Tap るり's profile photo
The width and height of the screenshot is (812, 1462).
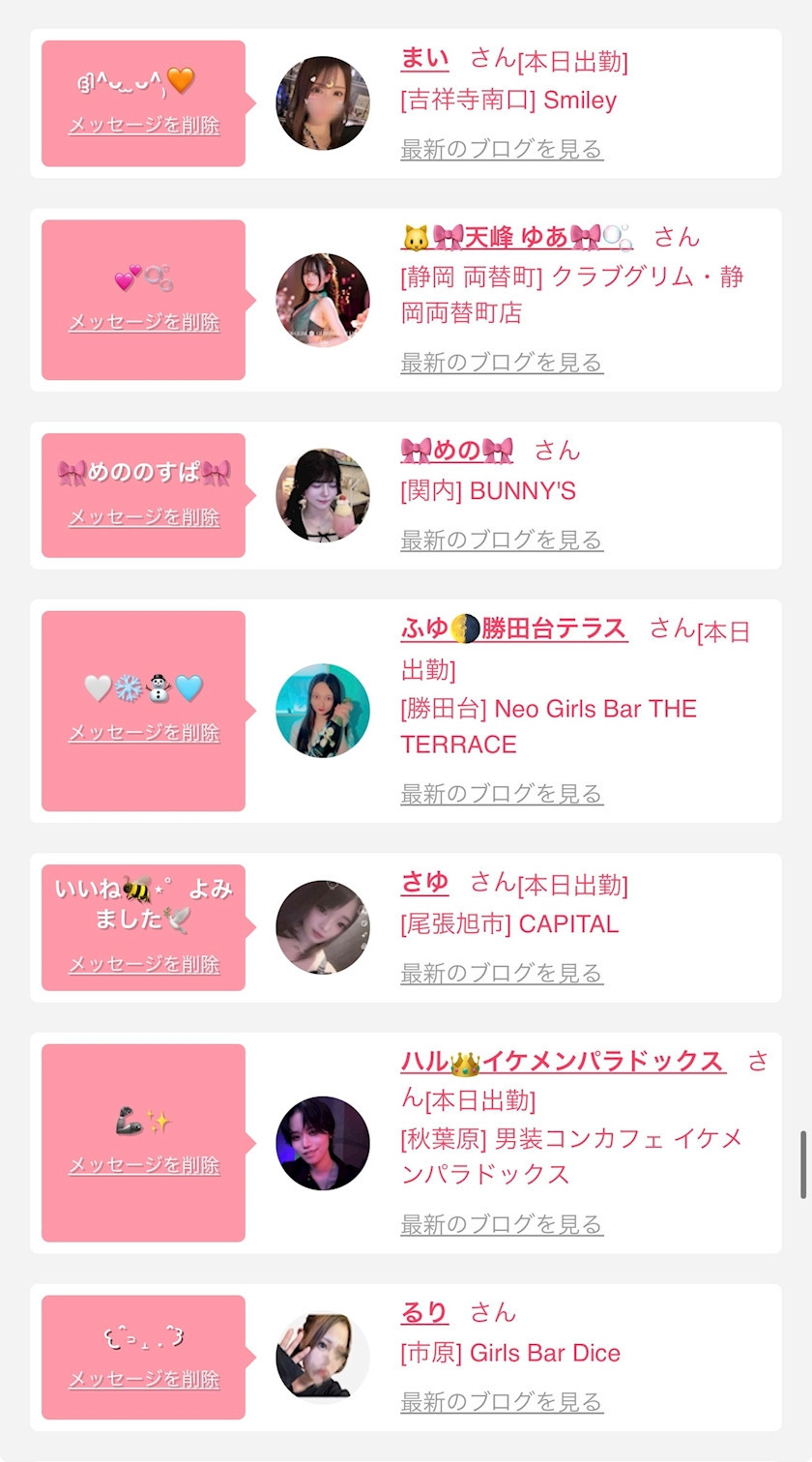(x=323, y=1358)
